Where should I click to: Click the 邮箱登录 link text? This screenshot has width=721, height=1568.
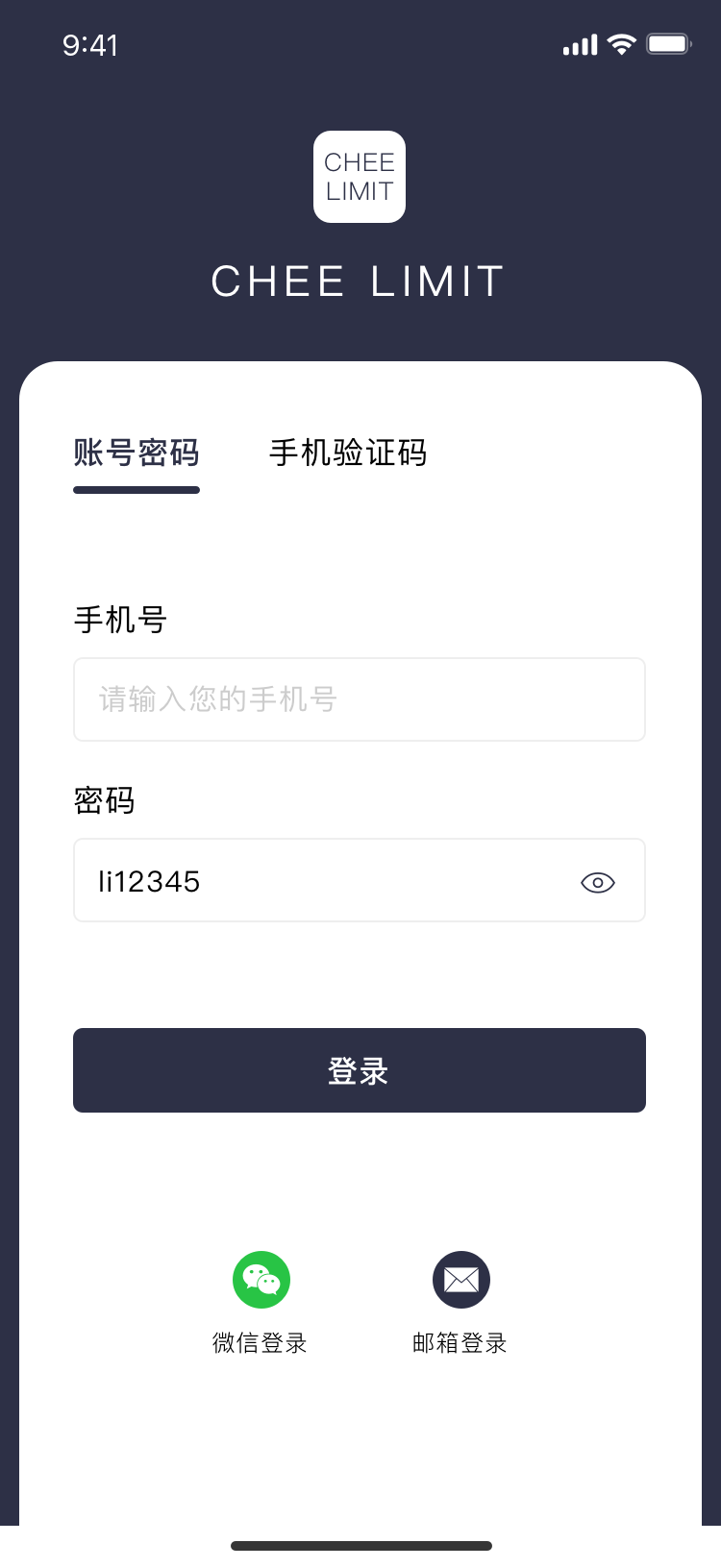461,1342
